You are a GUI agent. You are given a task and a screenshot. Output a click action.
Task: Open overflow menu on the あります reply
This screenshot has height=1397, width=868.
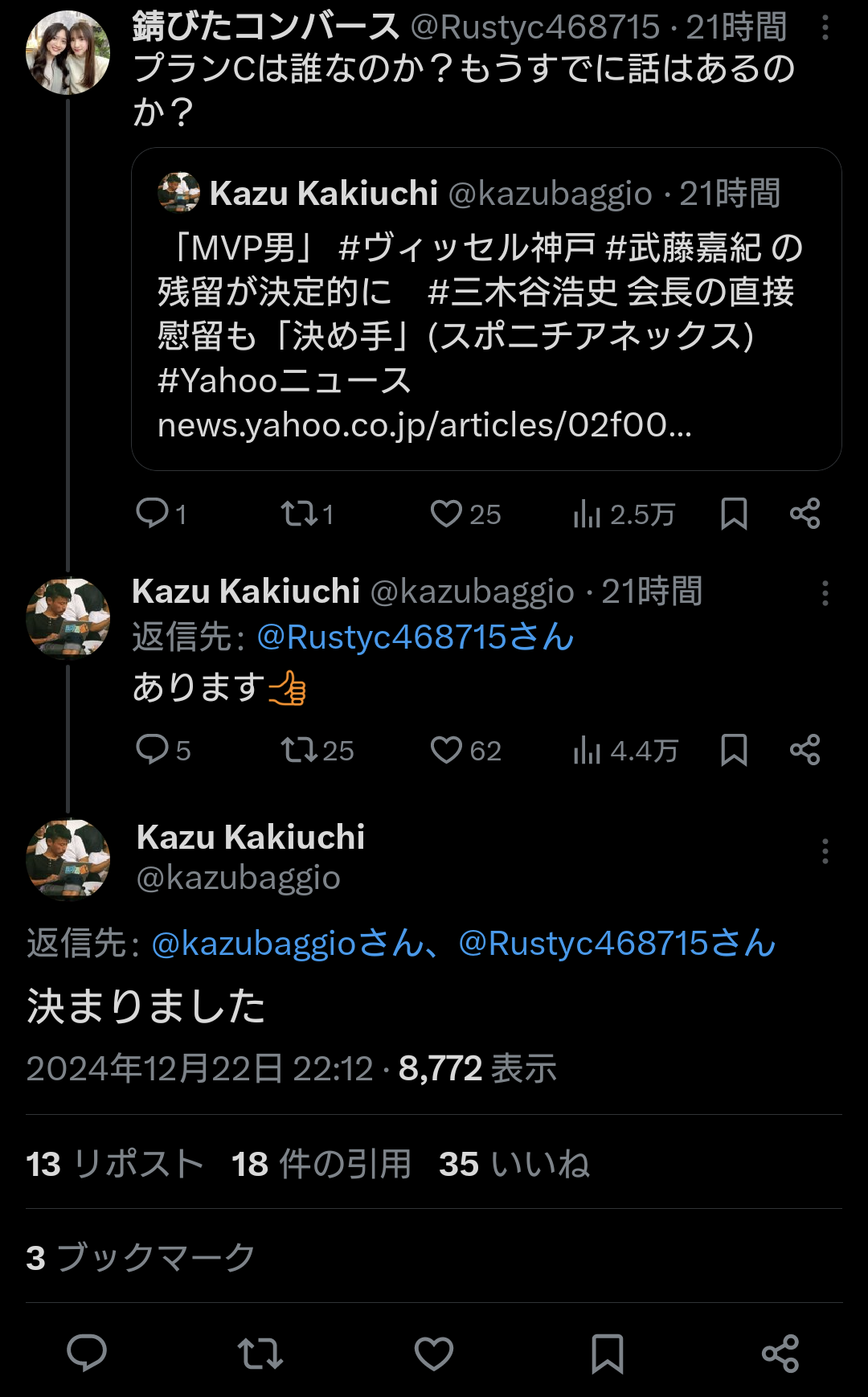(825, 593)
